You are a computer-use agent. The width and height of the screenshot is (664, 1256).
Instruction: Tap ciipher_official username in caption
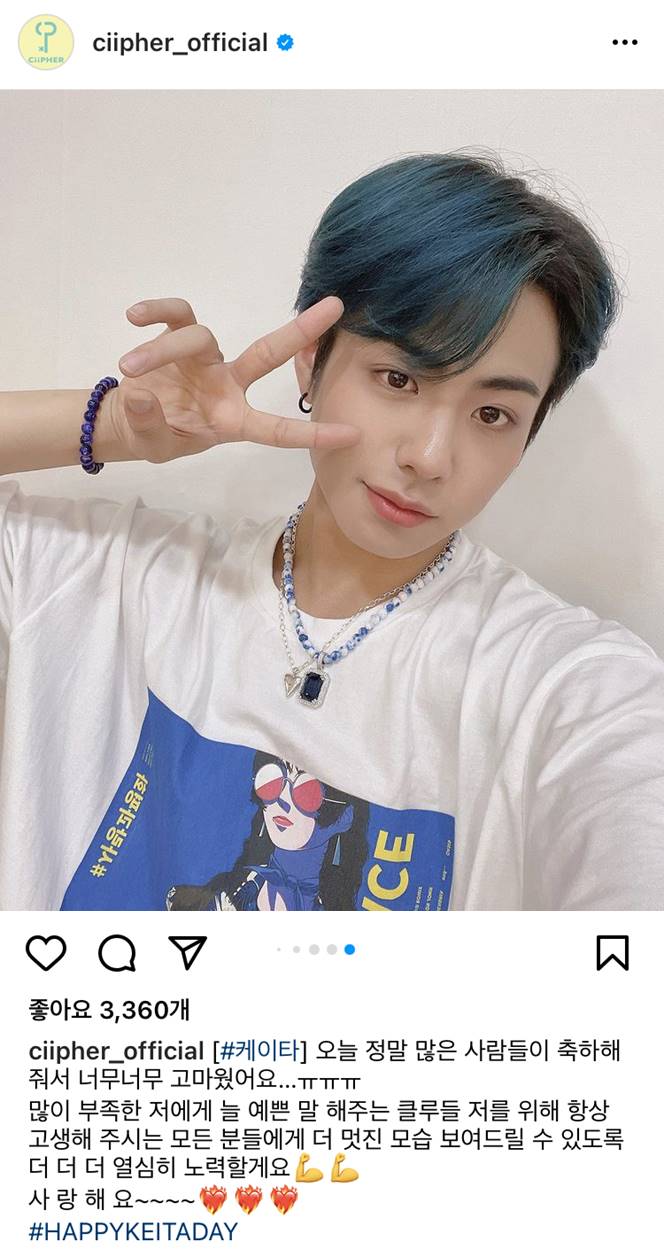coord(114,1051)
